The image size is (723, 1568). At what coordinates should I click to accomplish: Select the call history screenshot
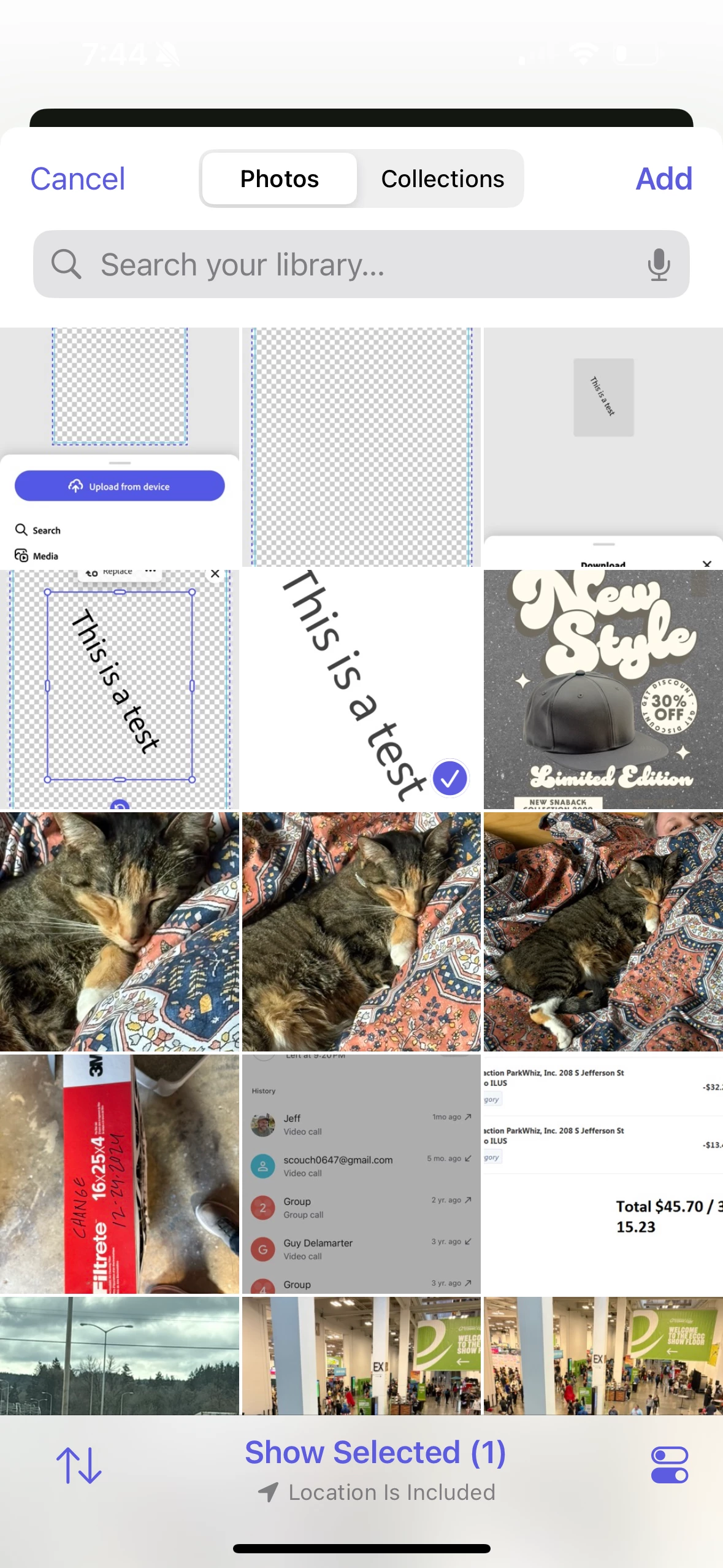pos(361,1173)
